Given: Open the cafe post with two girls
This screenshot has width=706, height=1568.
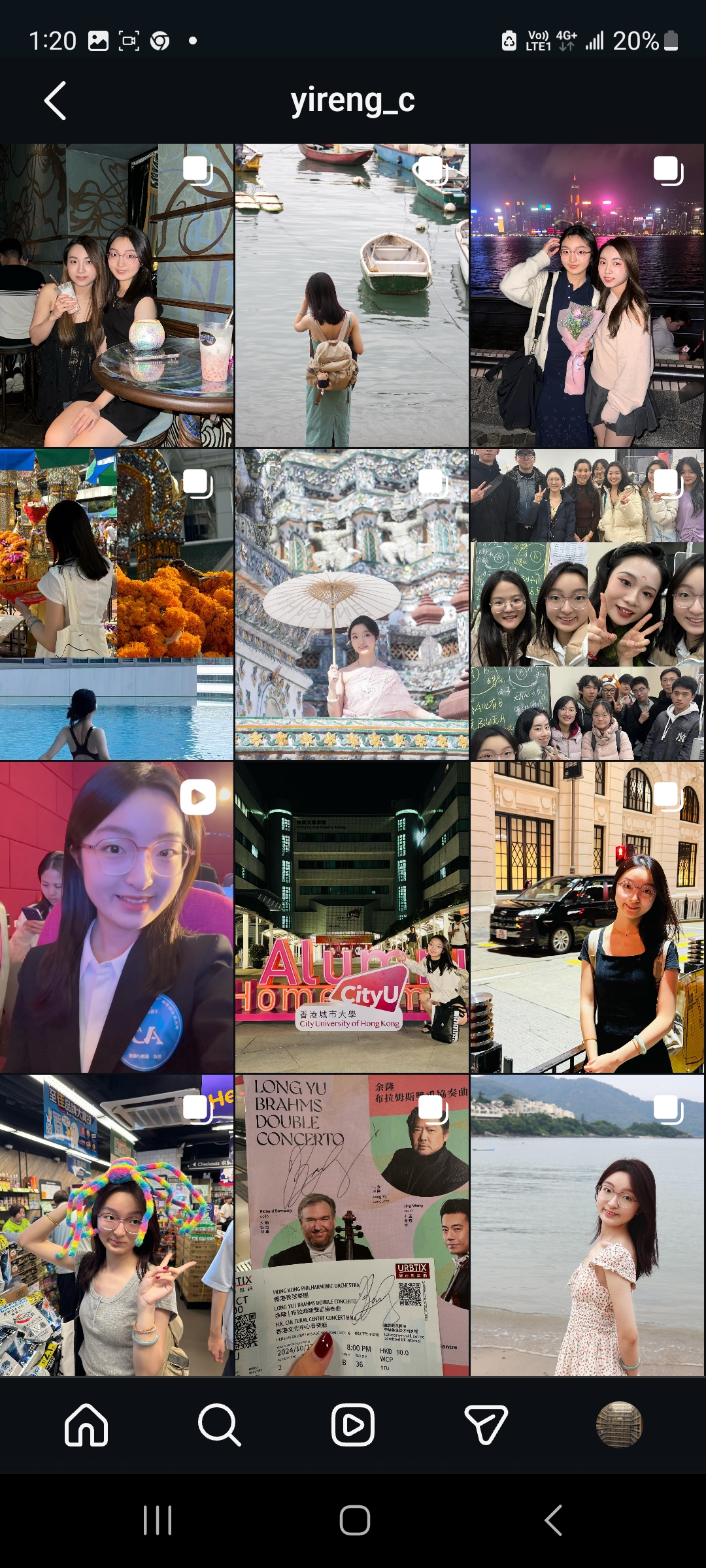Looking at the screenshot, I should click(116, 295).
